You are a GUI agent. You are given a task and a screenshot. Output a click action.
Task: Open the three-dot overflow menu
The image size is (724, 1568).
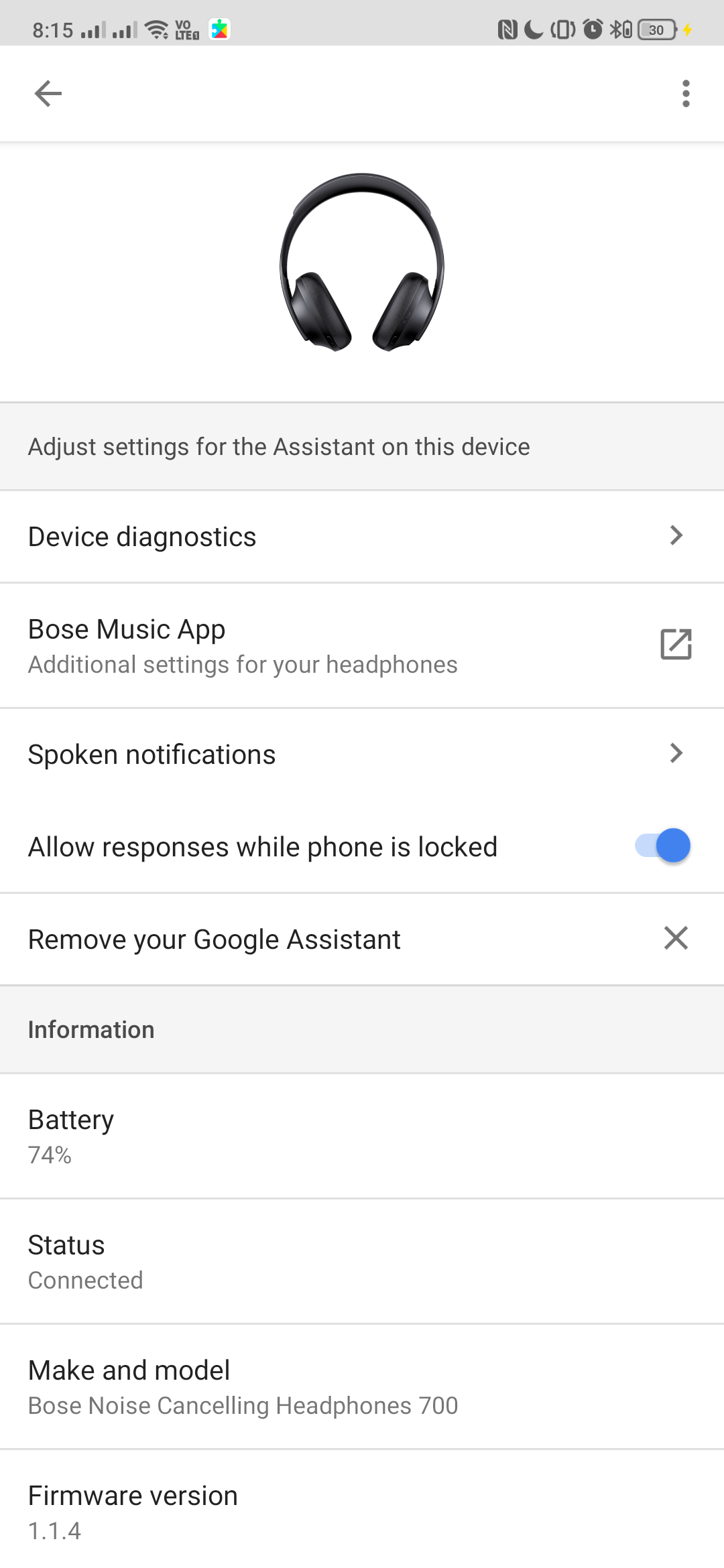pyautogui.click(x=686, y=94)
